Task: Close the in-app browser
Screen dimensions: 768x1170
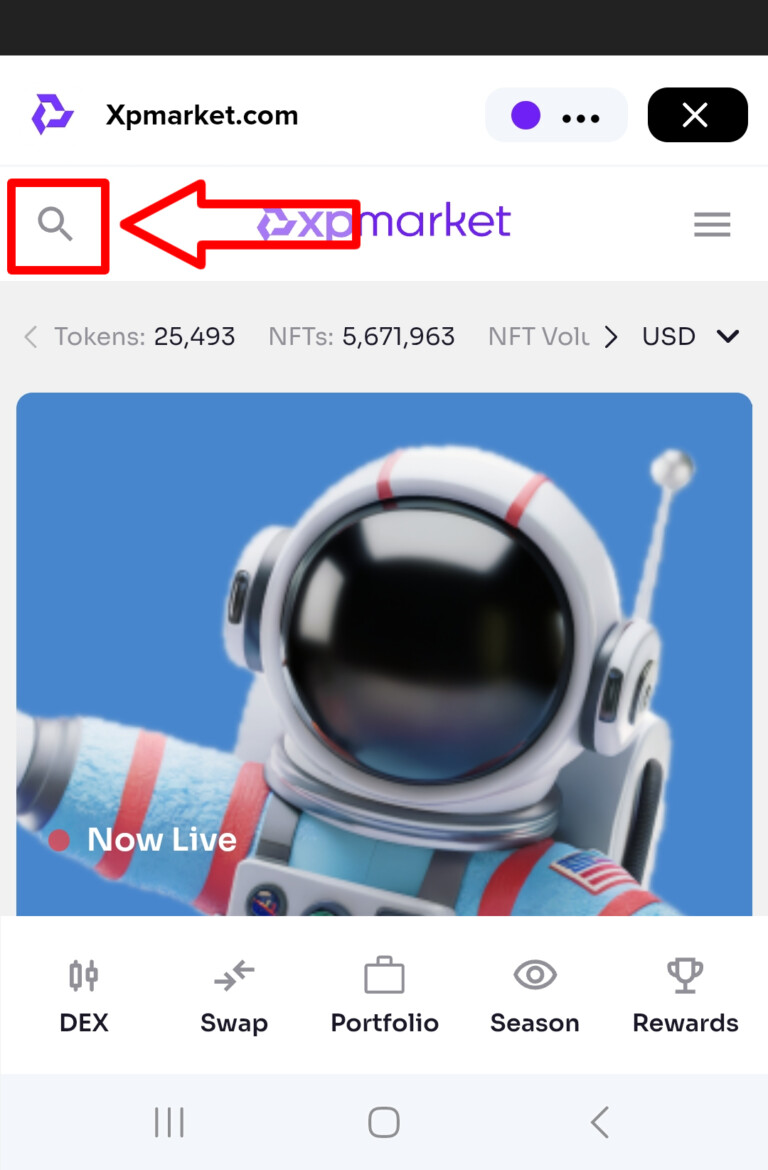Action: [x=697, y=115]
